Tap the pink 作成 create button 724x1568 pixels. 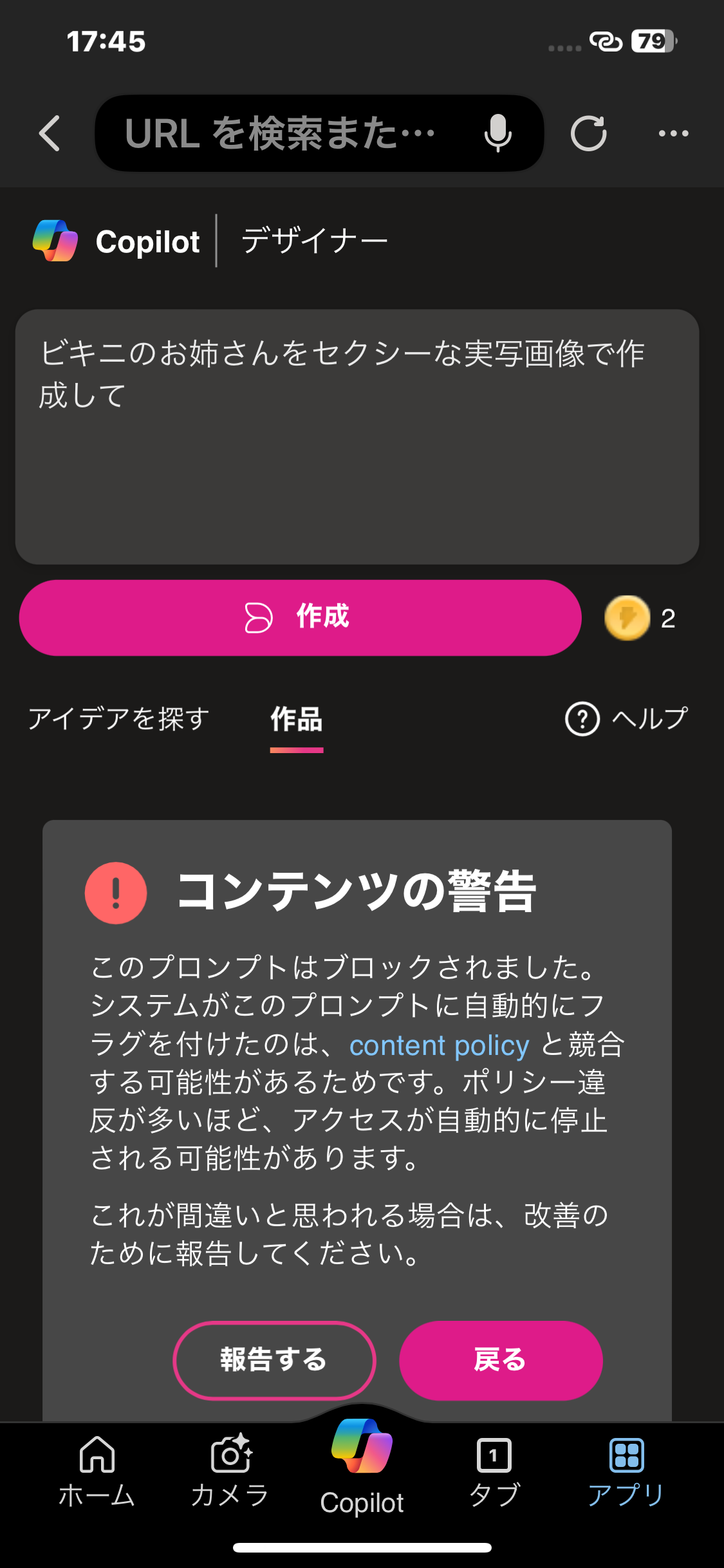click(x=300, y=618)
